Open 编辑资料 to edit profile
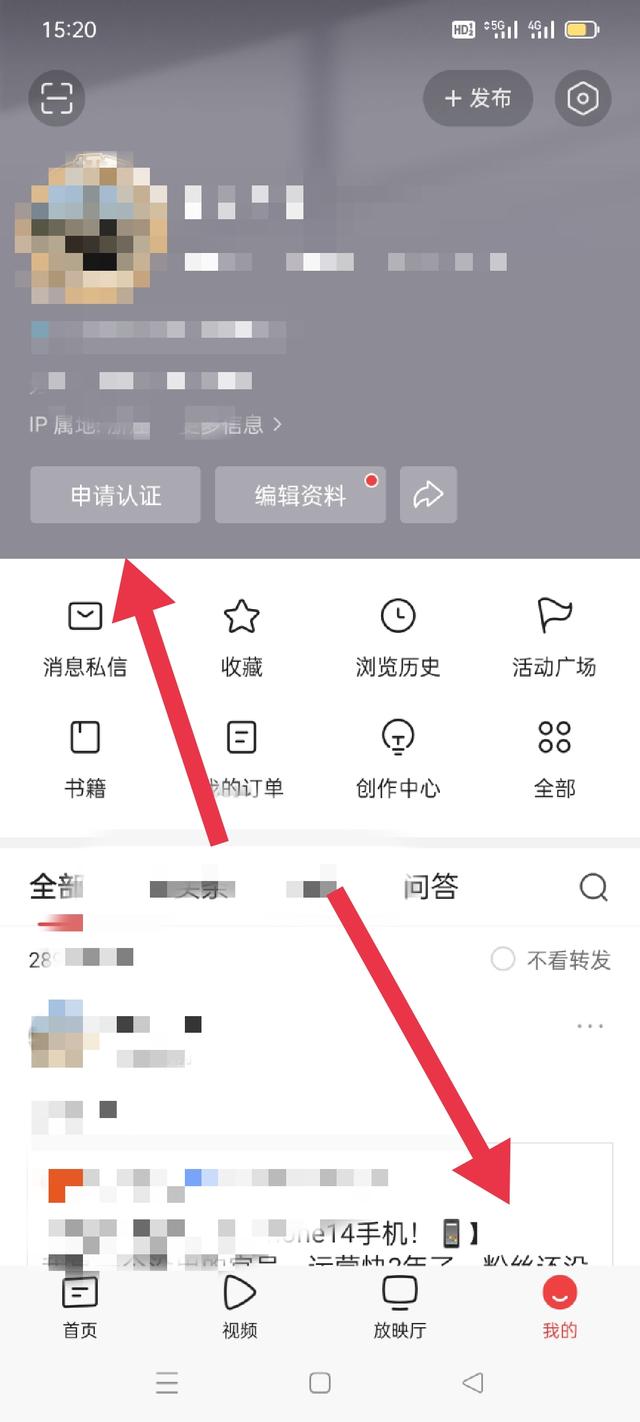 300,495
